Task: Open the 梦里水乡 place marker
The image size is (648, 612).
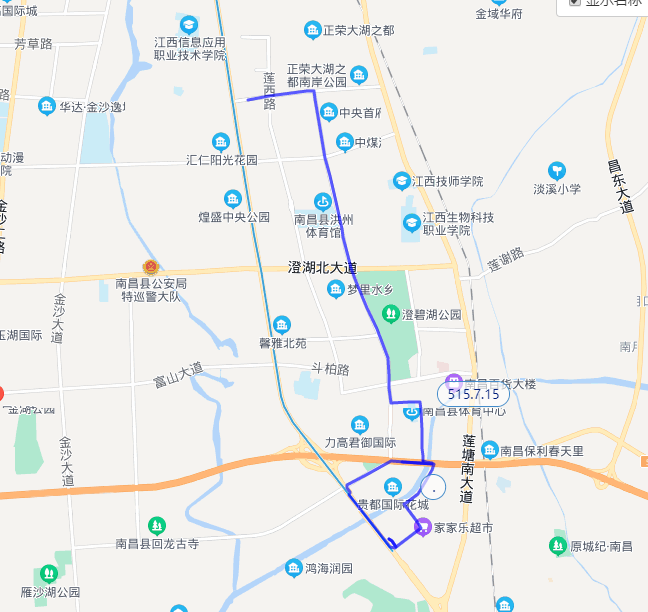Action: click(x=336, y=289)
